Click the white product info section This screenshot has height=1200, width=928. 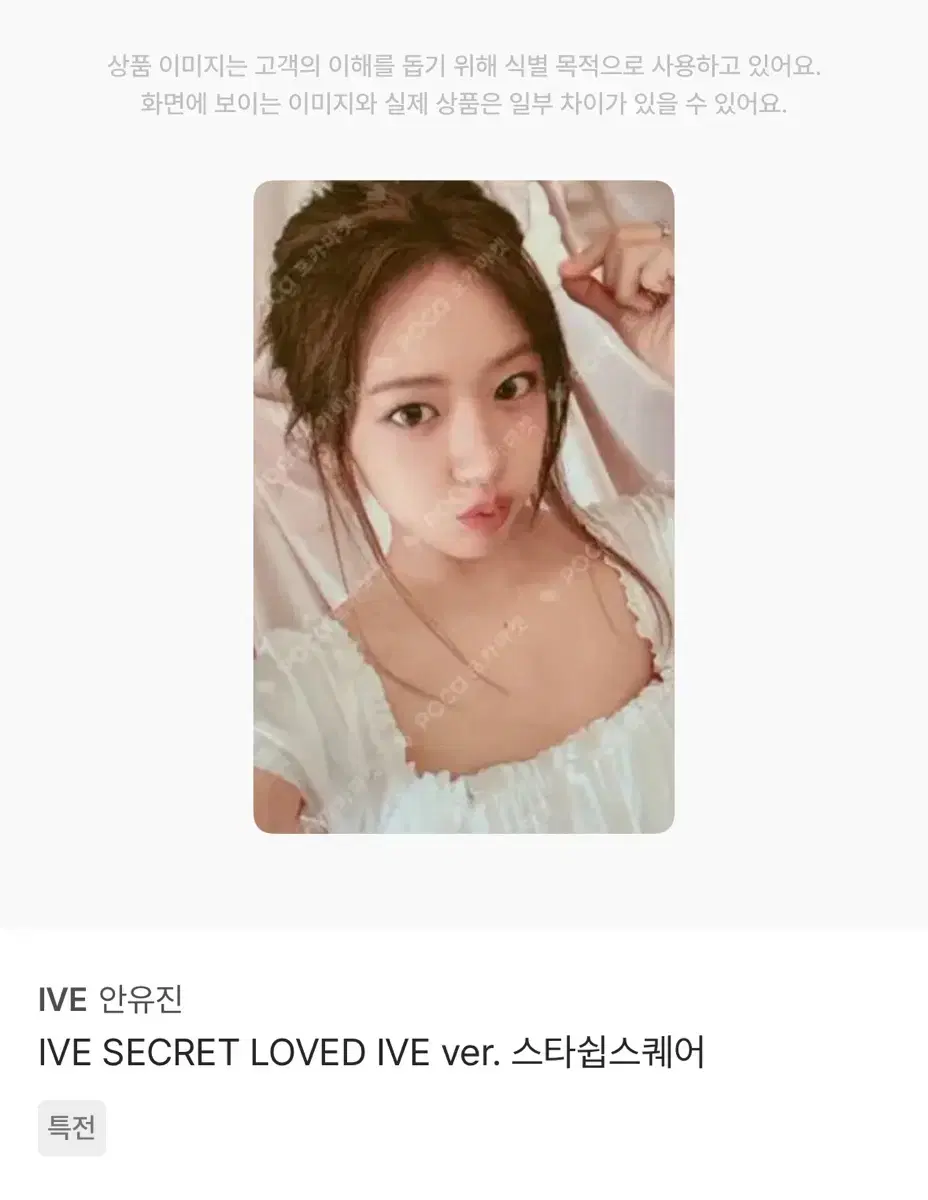pos(464,1060)
